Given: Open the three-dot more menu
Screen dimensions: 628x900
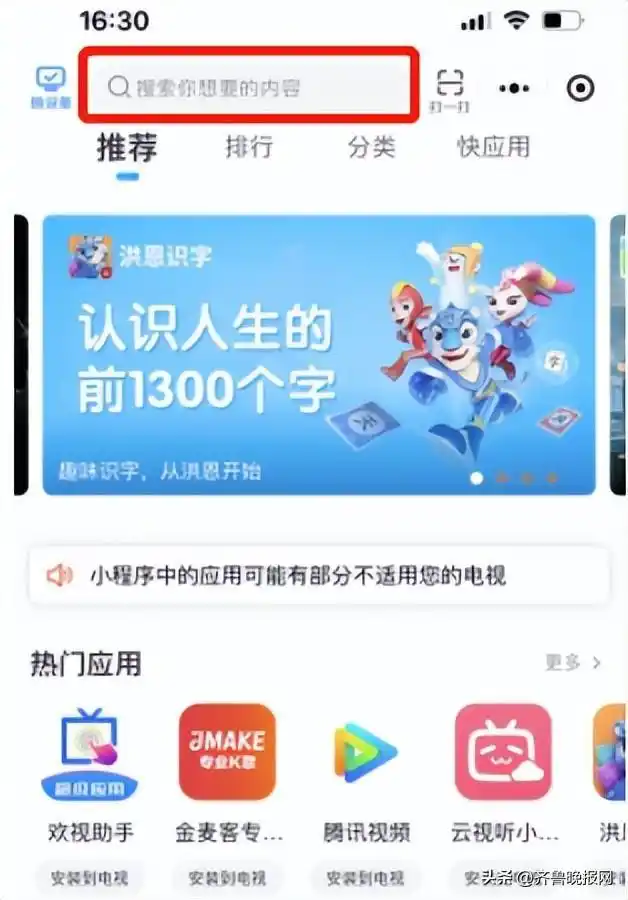Looking at the screenshot, I should click(x=514, y=88).
